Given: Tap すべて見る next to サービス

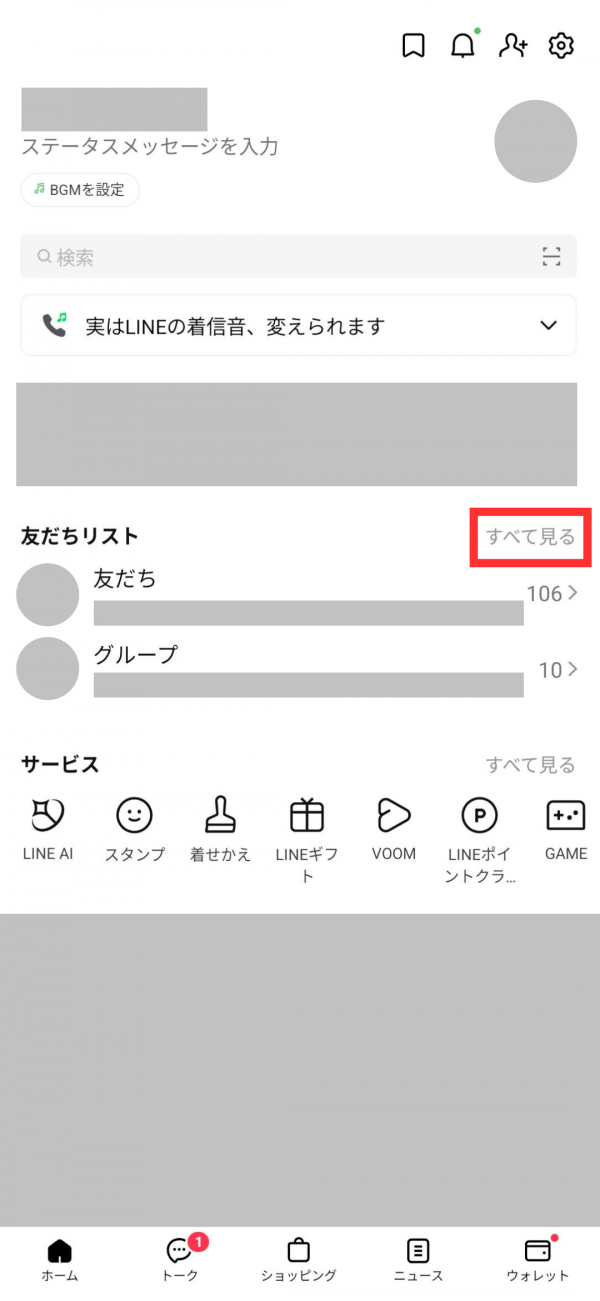Looking at the screenshot, I should point(530,765).
